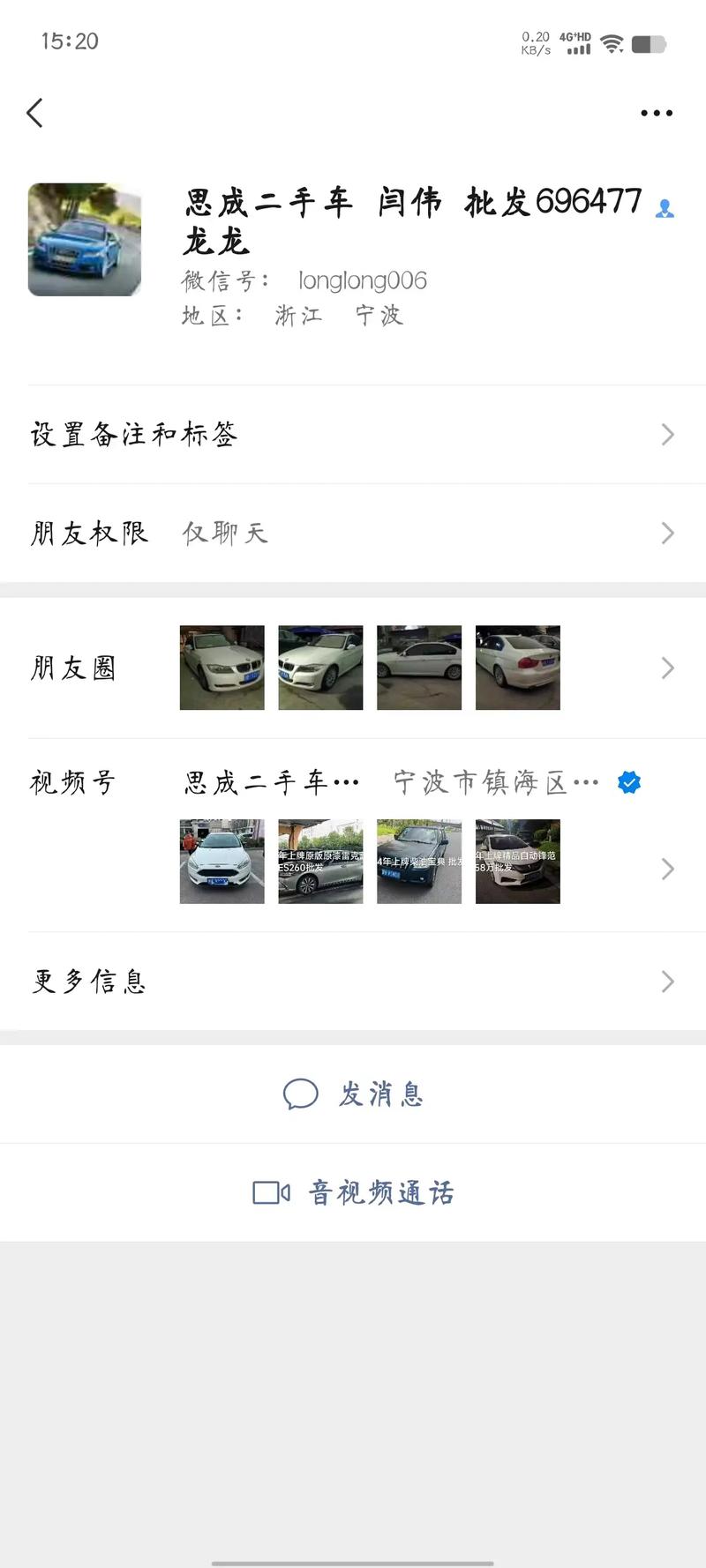Open the more options menu (three dots)
Image resolution: width=706 pixels, height=1568 pixels.
(x=657, y=113)
